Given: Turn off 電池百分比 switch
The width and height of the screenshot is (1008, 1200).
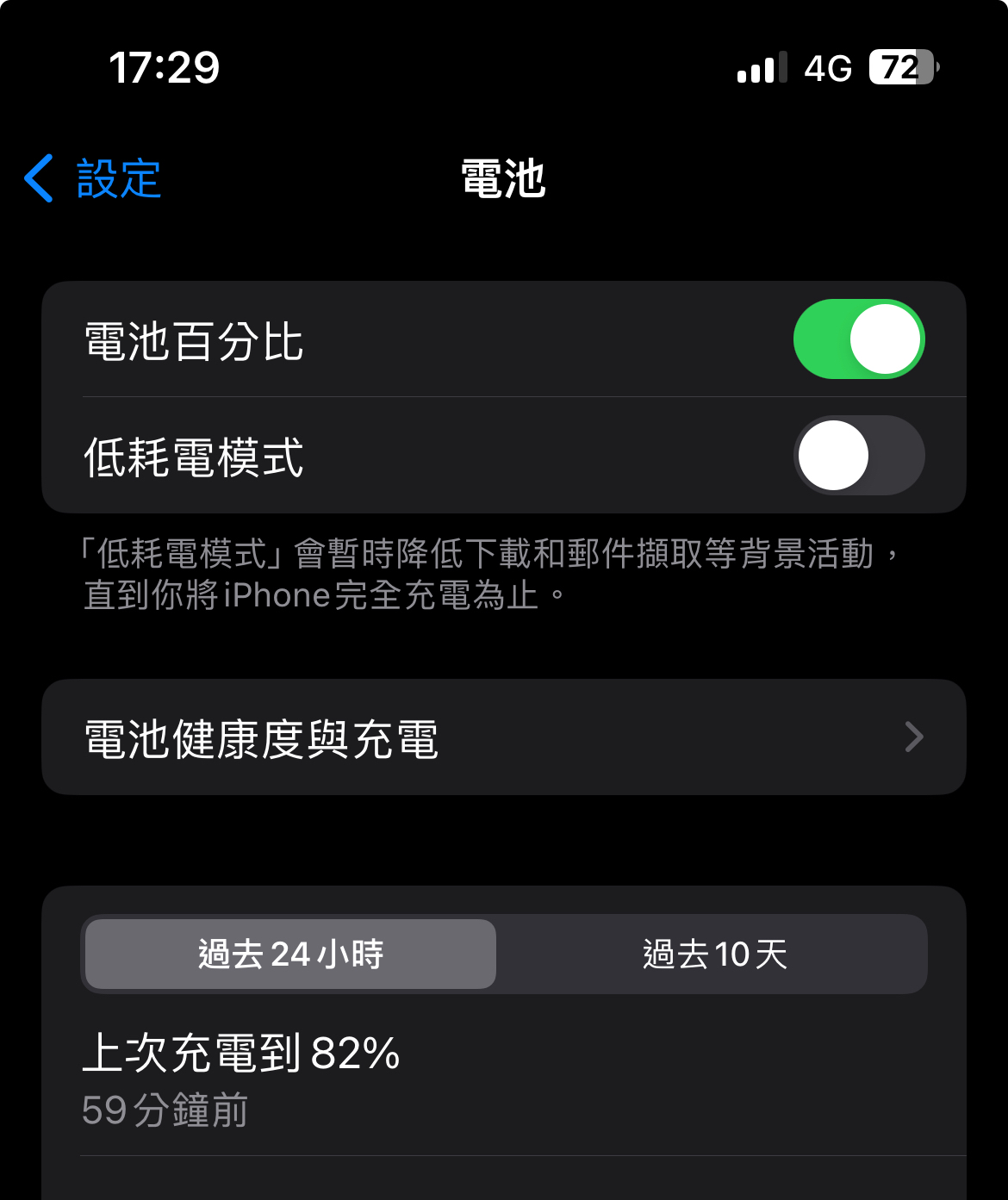Looking at the screenshot, I should coord(858,339).
